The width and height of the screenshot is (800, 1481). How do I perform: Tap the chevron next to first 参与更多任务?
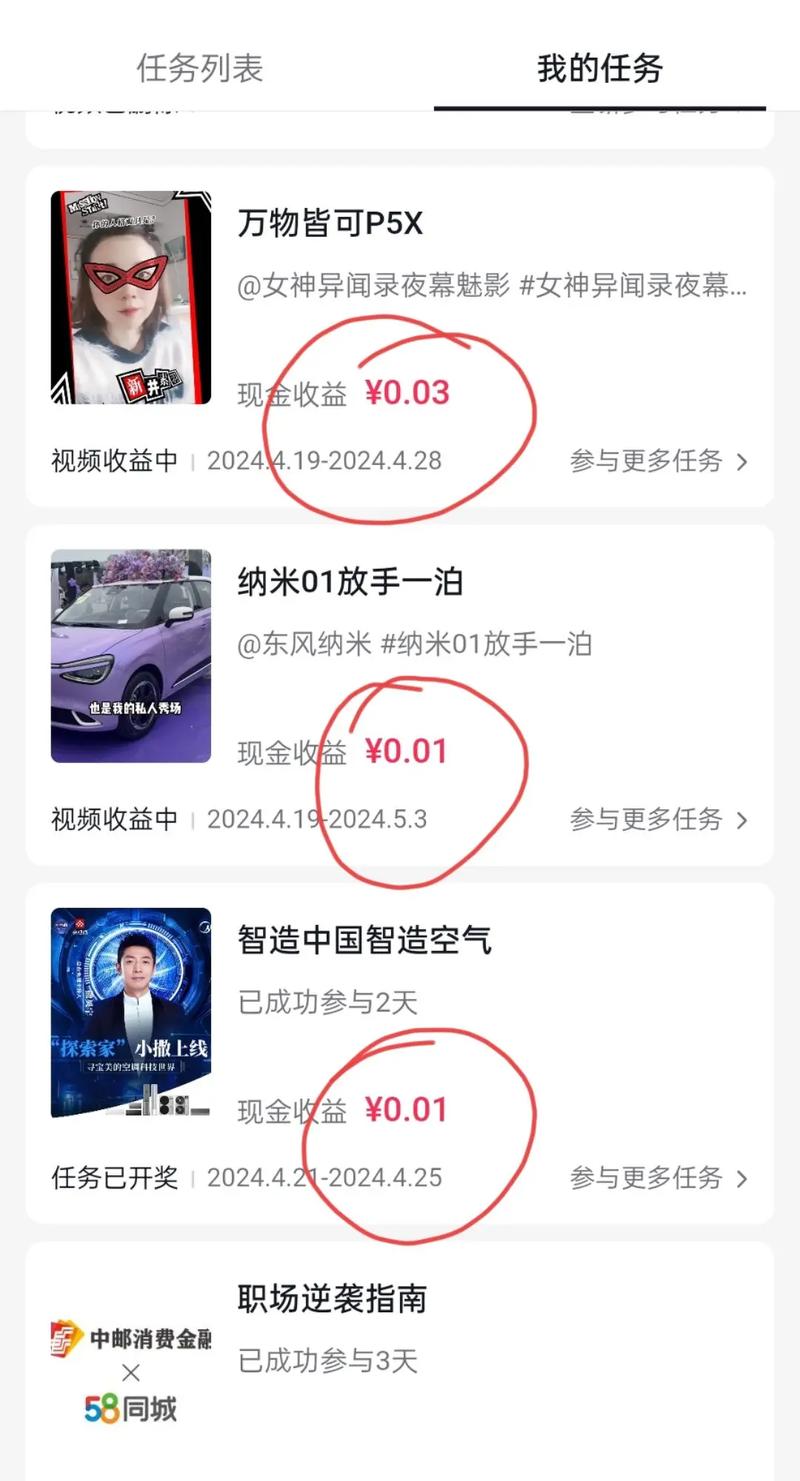click(743, 461)
